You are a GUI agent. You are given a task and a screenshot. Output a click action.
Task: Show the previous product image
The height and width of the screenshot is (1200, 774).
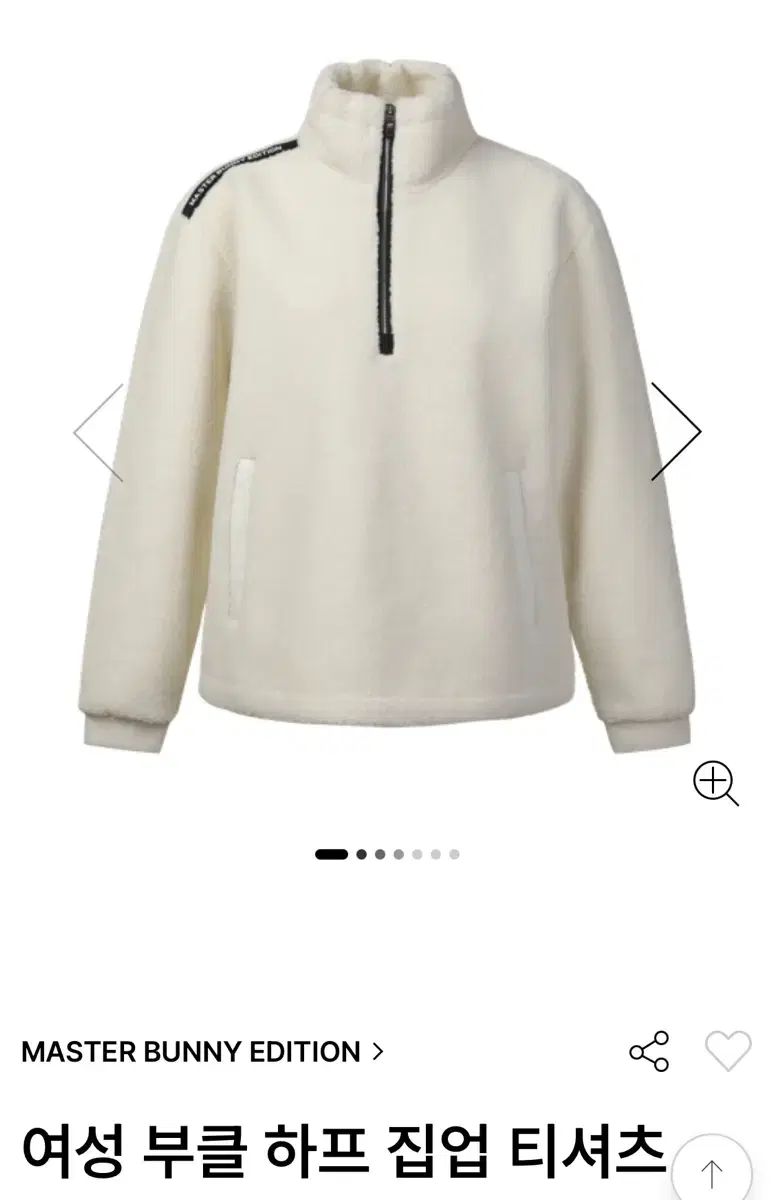[x=98, y=432]
